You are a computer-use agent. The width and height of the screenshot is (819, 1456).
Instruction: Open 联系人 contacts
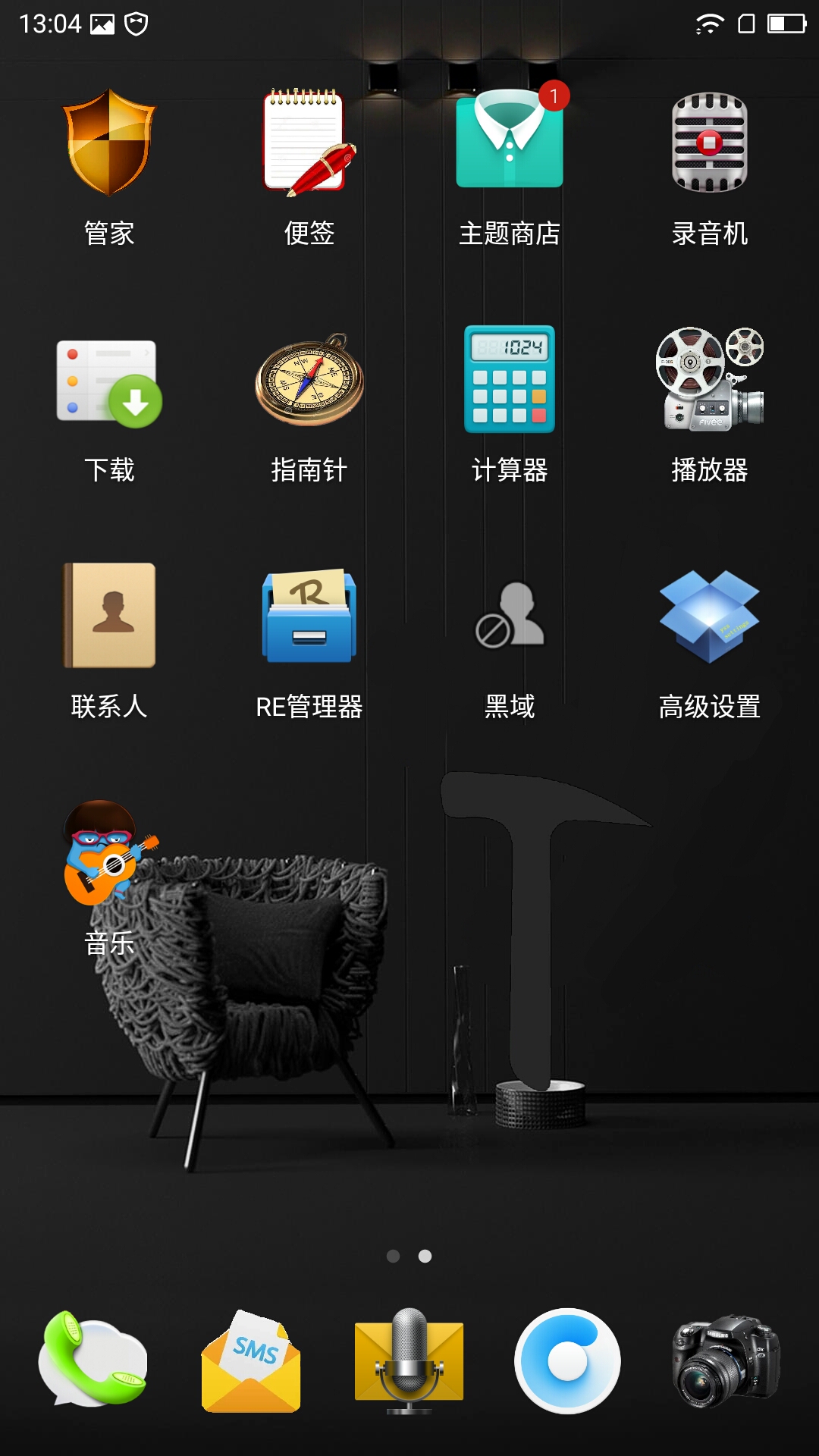(x=109, y=616)
